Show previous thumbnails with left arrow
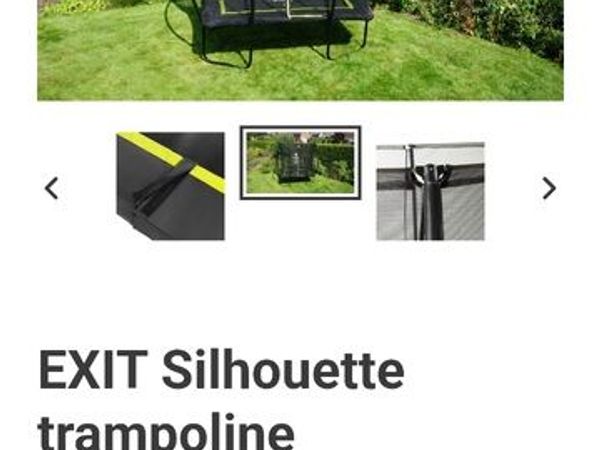600x450 pixels. tap(51, 187)
